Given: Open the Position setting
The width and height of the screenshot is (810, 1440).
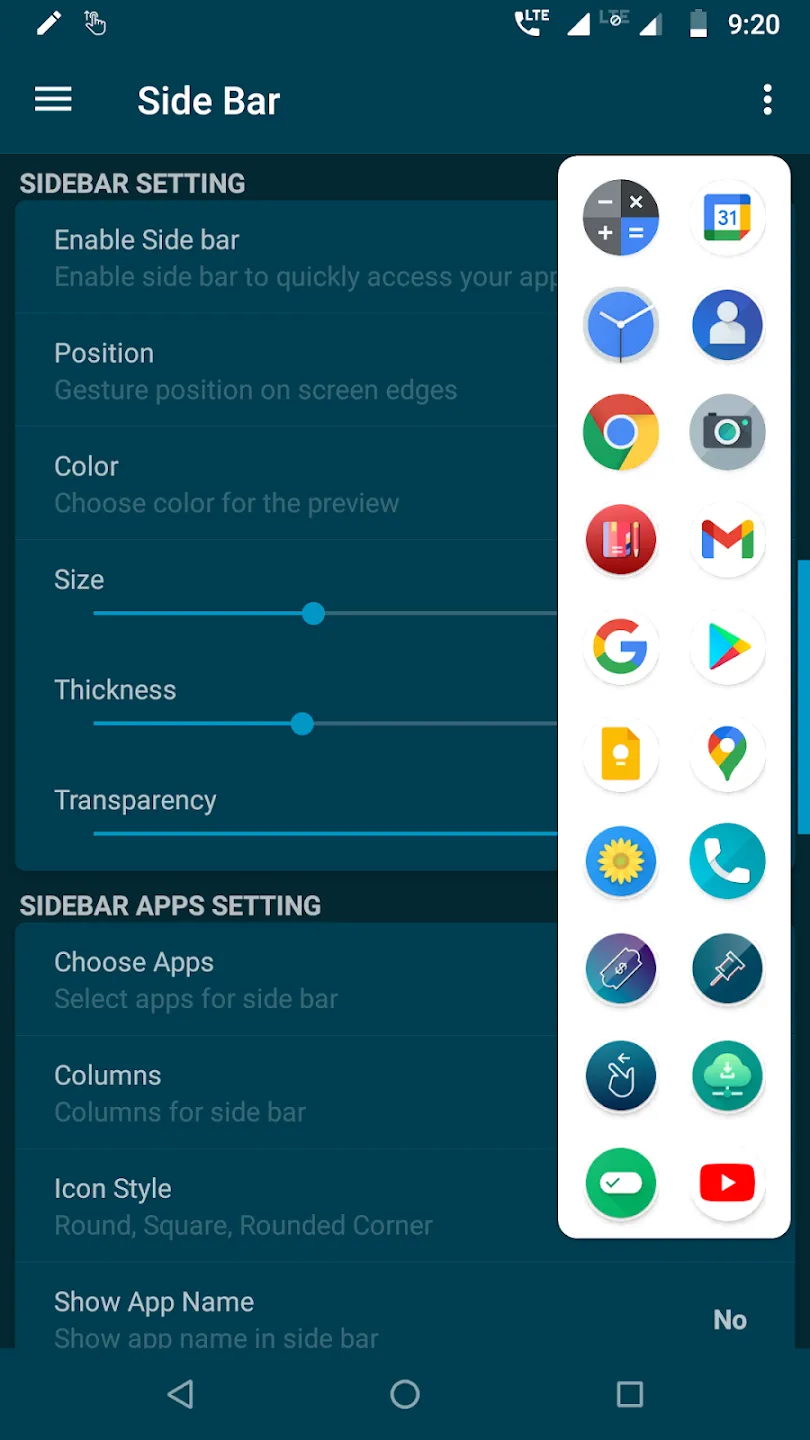Looking at the screenshot, I should (286, 370).
